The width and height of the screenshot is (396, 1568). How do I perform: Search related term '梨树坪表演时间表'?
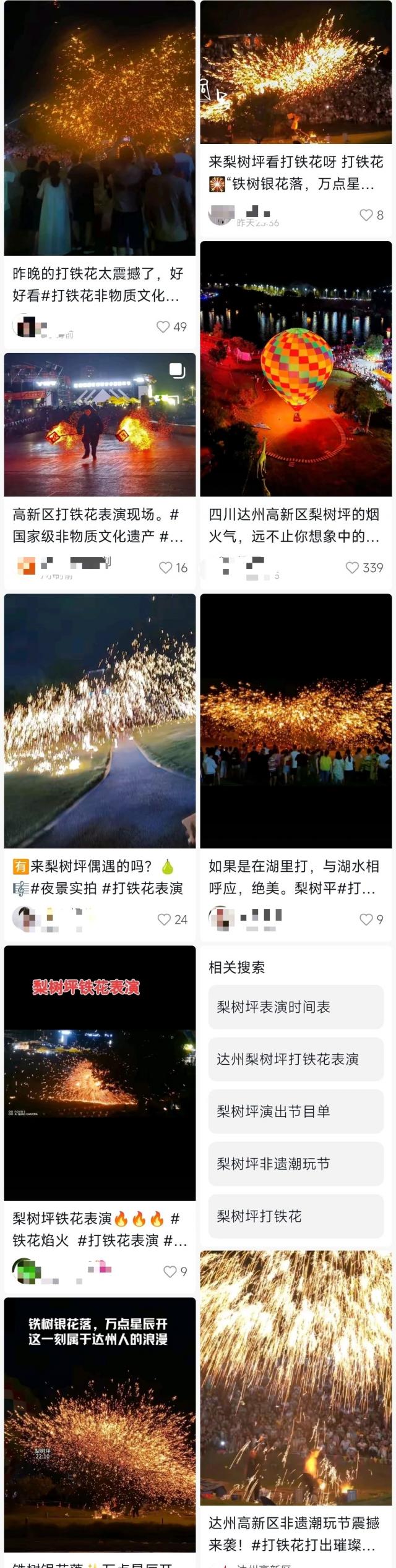296,1007
